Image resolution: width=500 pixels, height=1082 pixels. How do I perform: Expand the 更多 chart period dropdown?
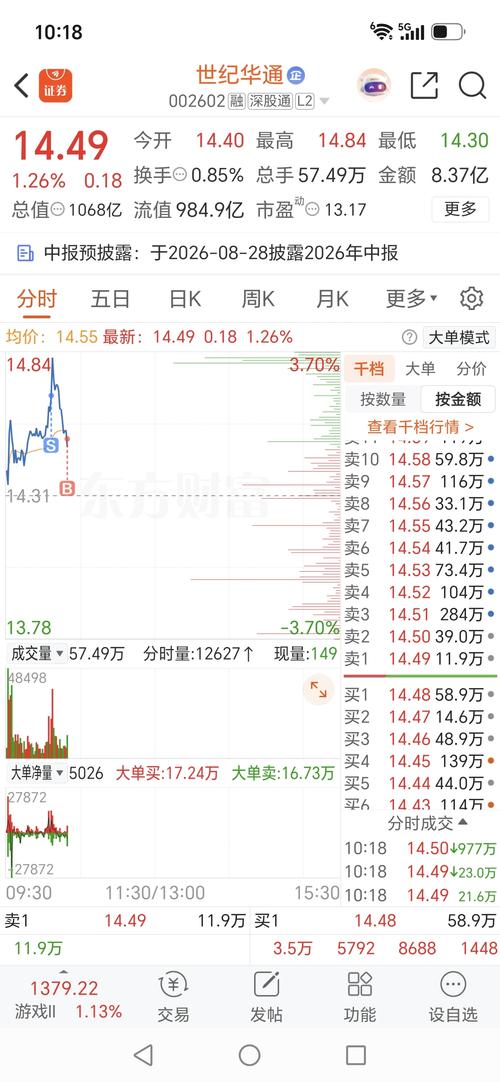(412, 299)
